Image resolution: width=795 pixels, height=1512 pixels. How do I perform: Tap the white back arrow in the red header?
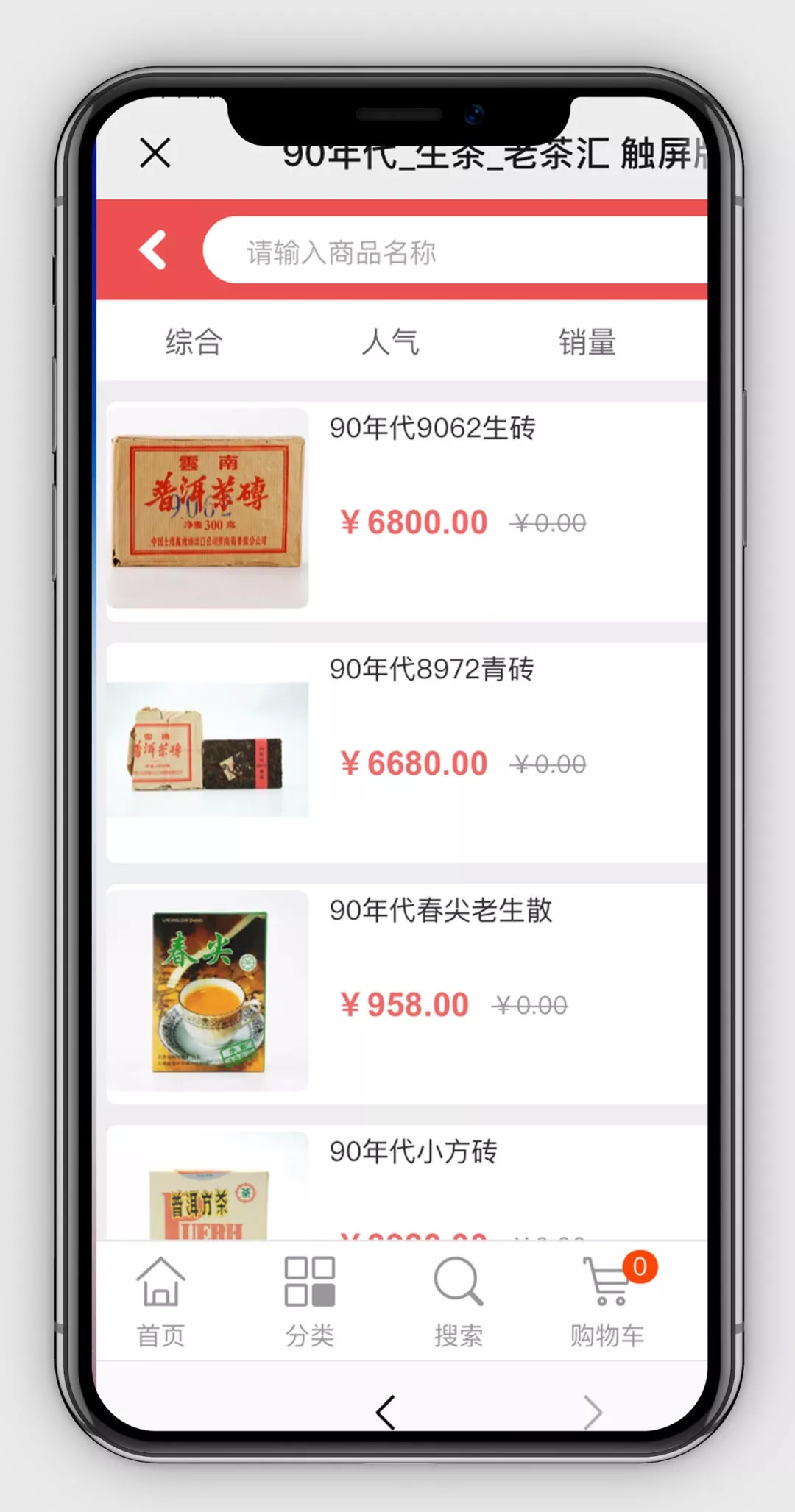point(153,250)
